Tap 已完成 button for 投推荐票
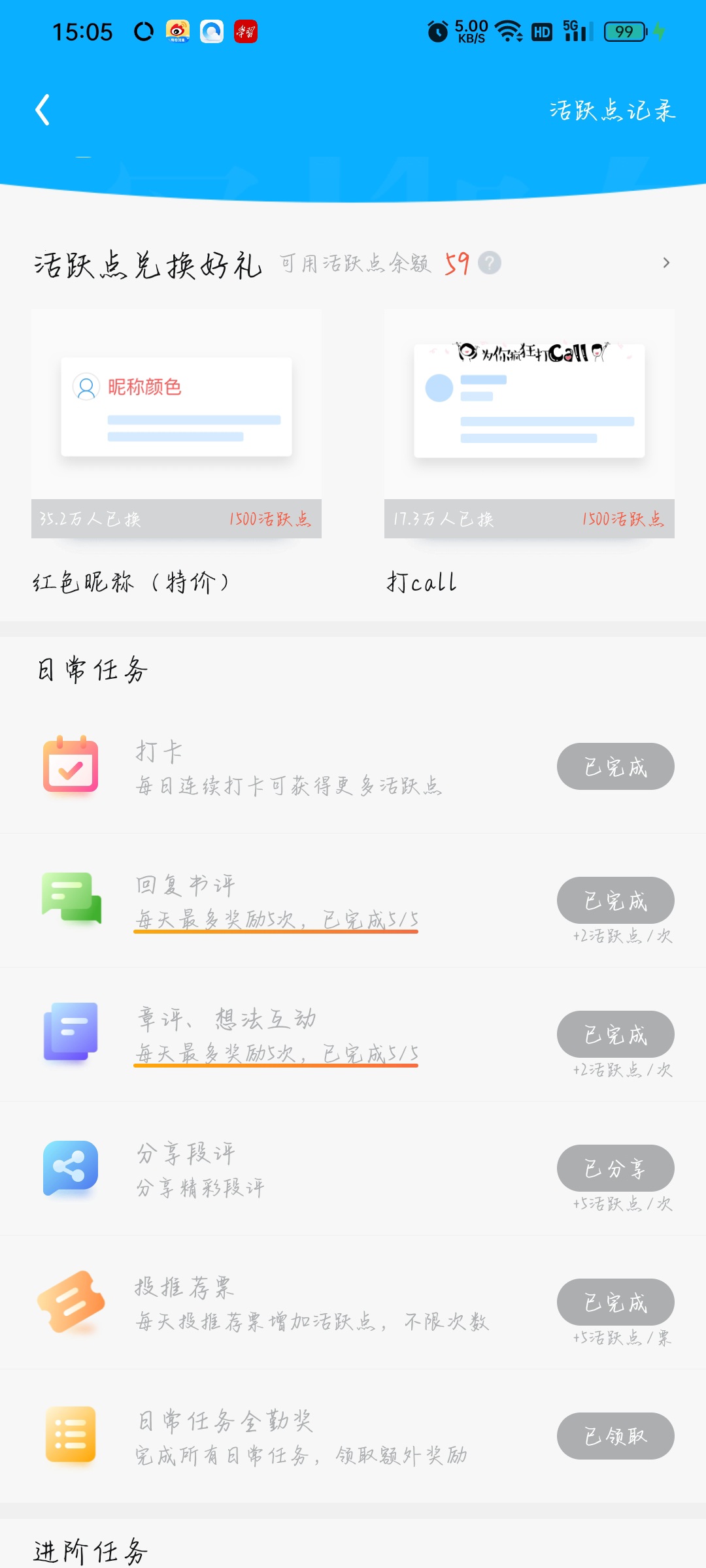Viewport: 706px width, 1568px height. point(616,1302)
